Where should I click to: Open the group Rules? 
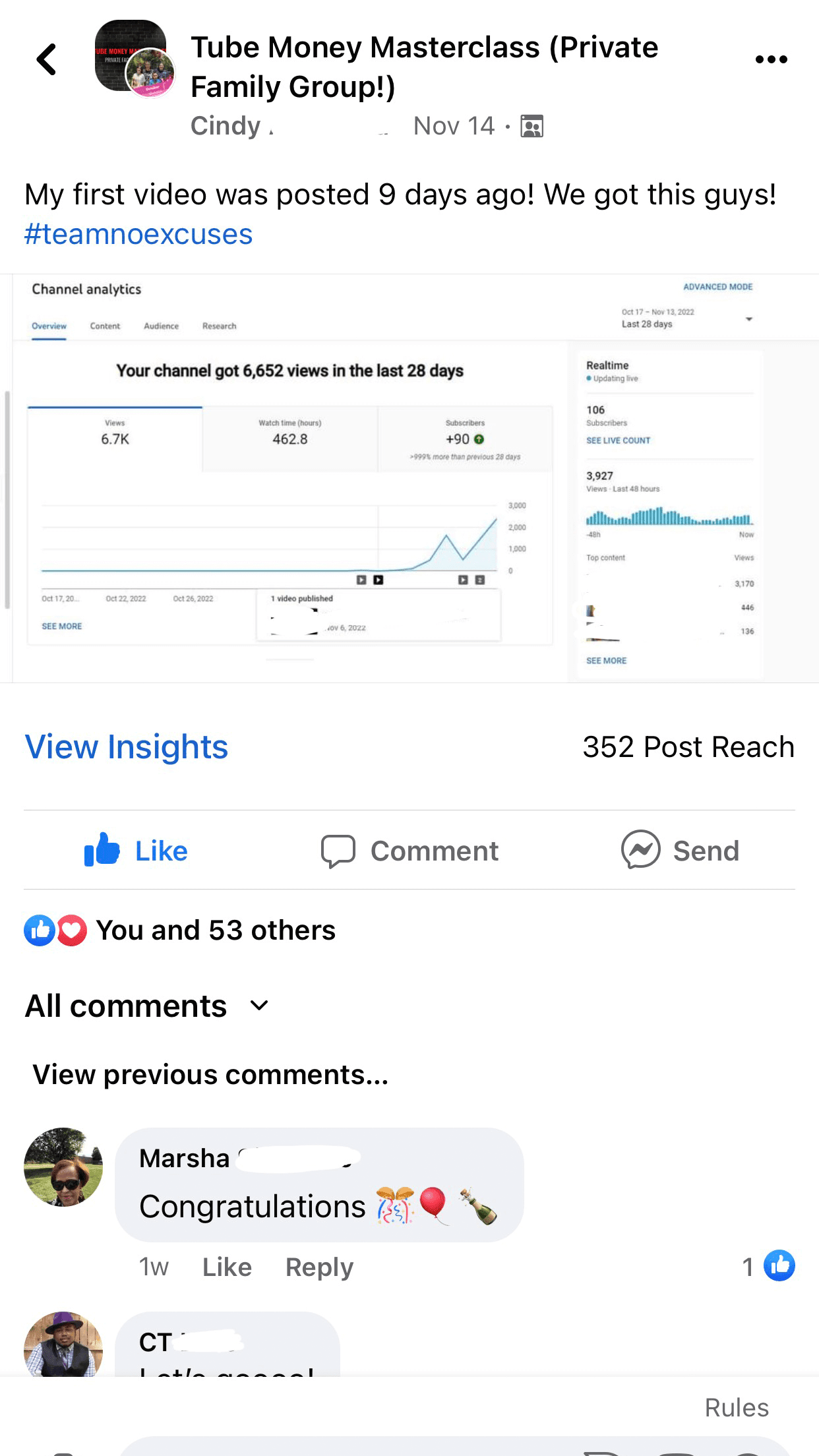point(737,1408)
